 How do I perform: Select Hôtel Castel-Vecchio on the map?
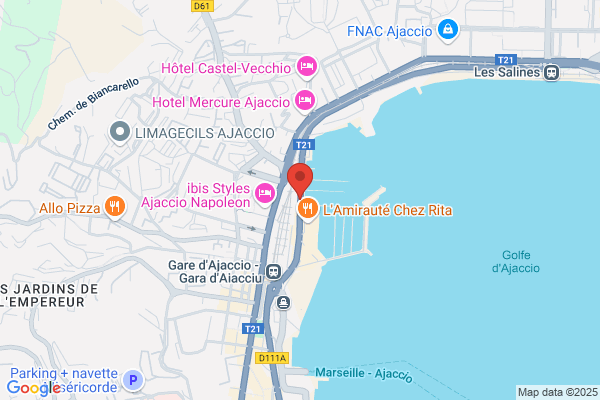[307, 67]
